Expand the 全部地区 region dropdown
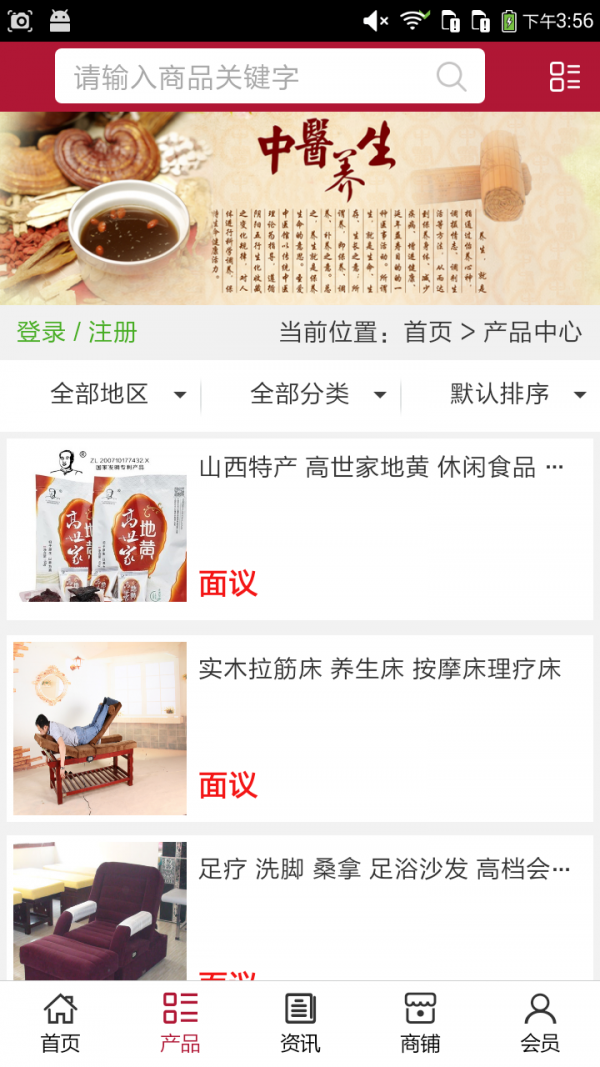This screenshot has height=1067, width=600. (115, 394)
